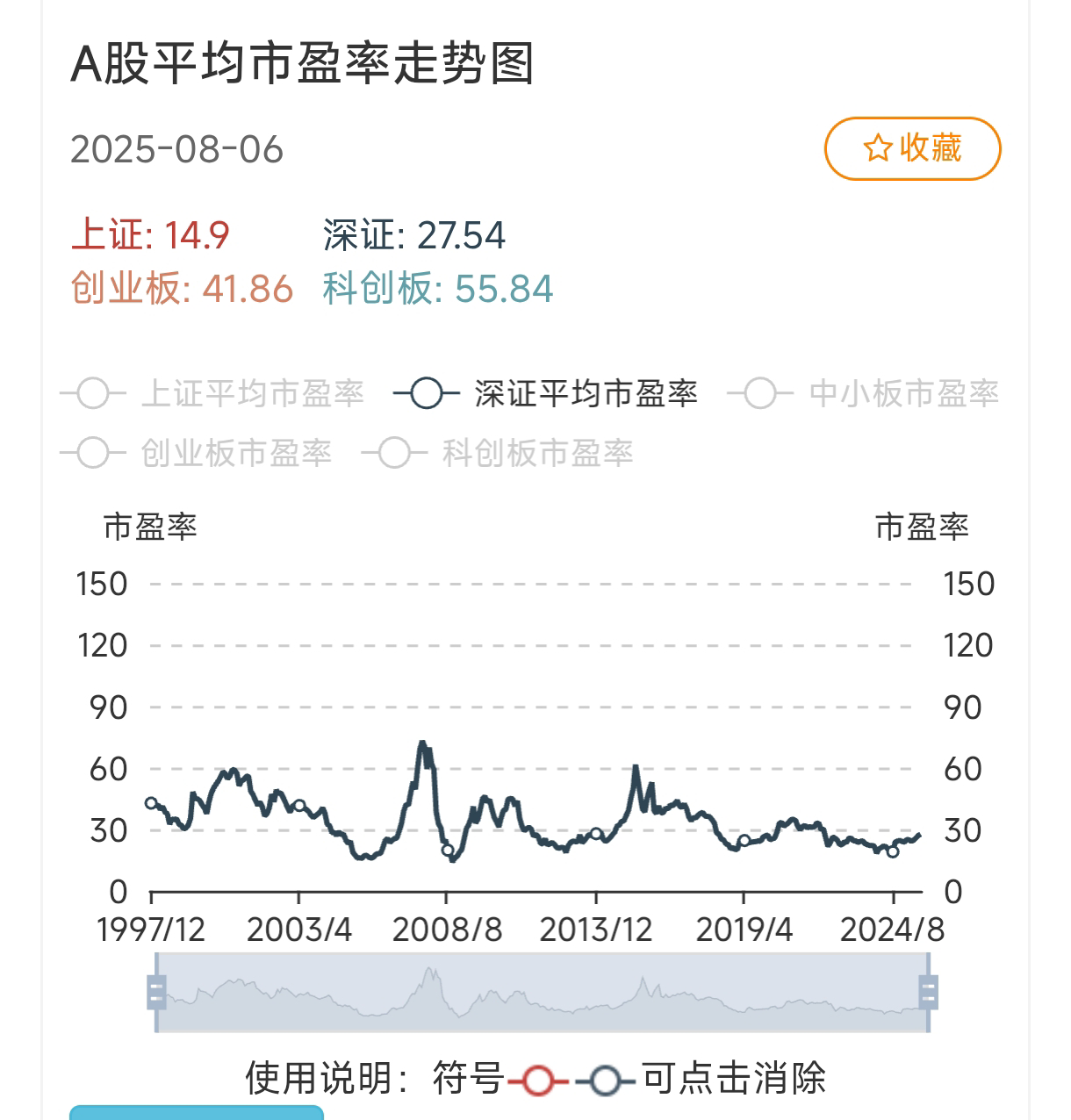1071x1120 pixels.
Task: Turn on 科创板市盈率 series
Action: coord(498,453)
